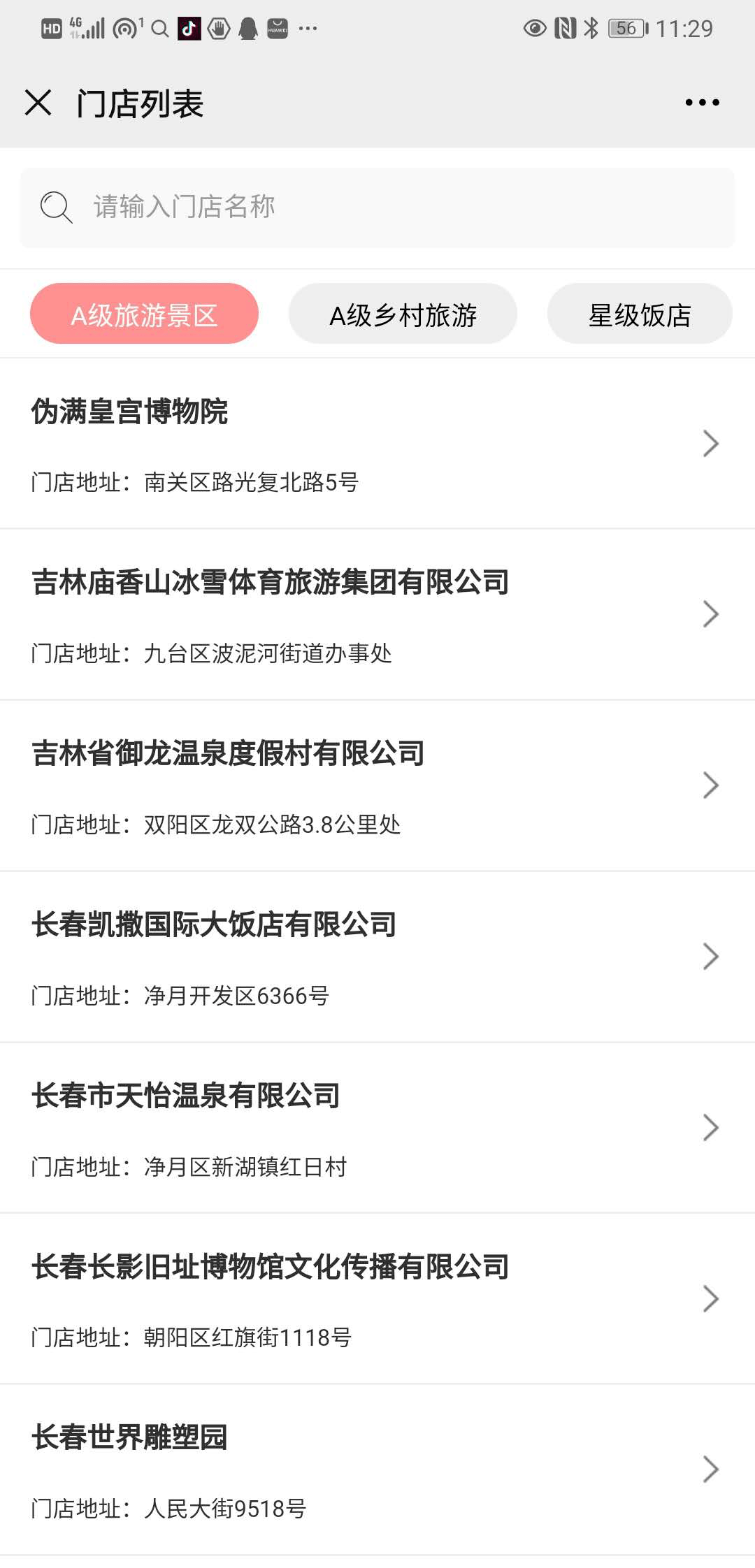Switch to the 星级饭店 category
Image resolution: width=755 pixels, height=1568 pixels.
[x=639, y=314]
